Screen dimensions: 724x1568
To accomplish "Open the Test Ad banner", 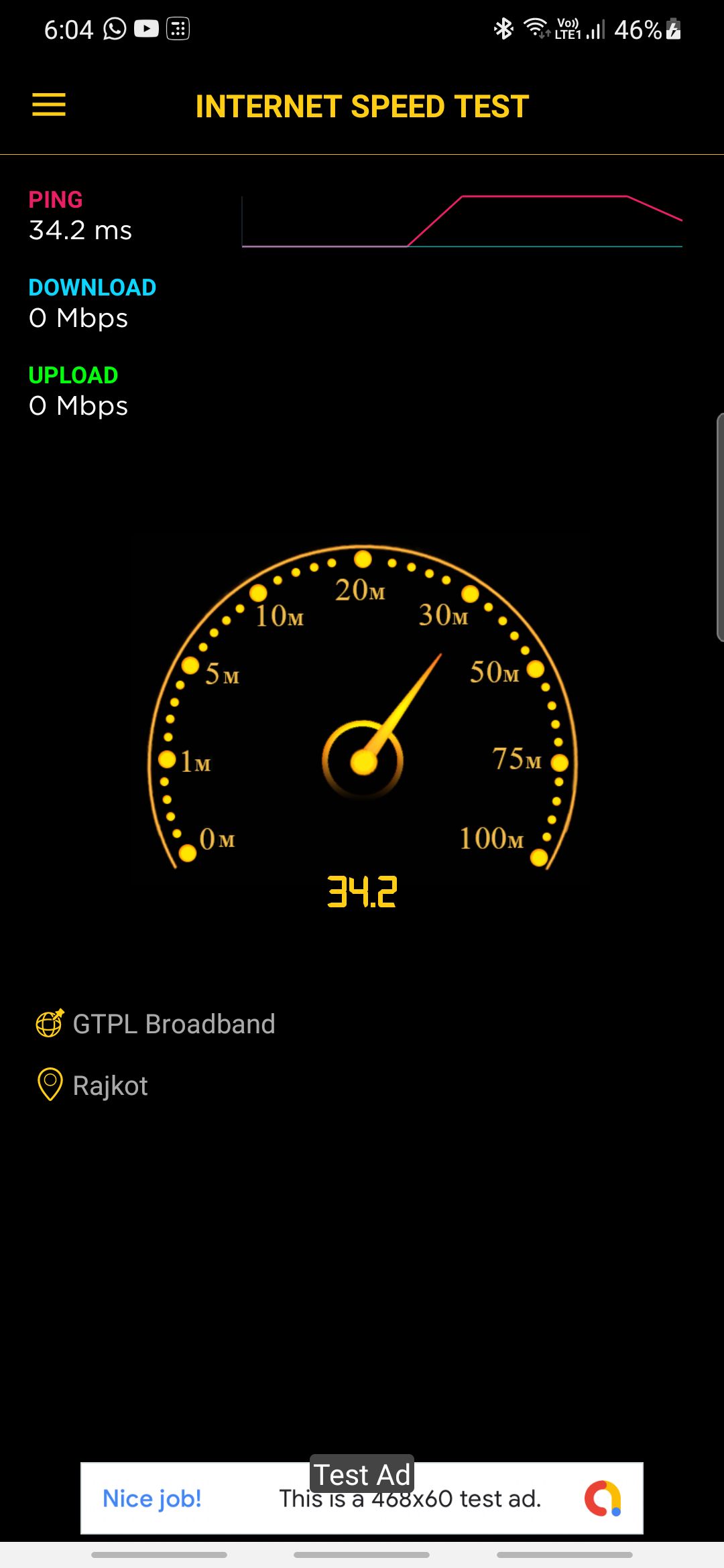I will click(362, 1498).
